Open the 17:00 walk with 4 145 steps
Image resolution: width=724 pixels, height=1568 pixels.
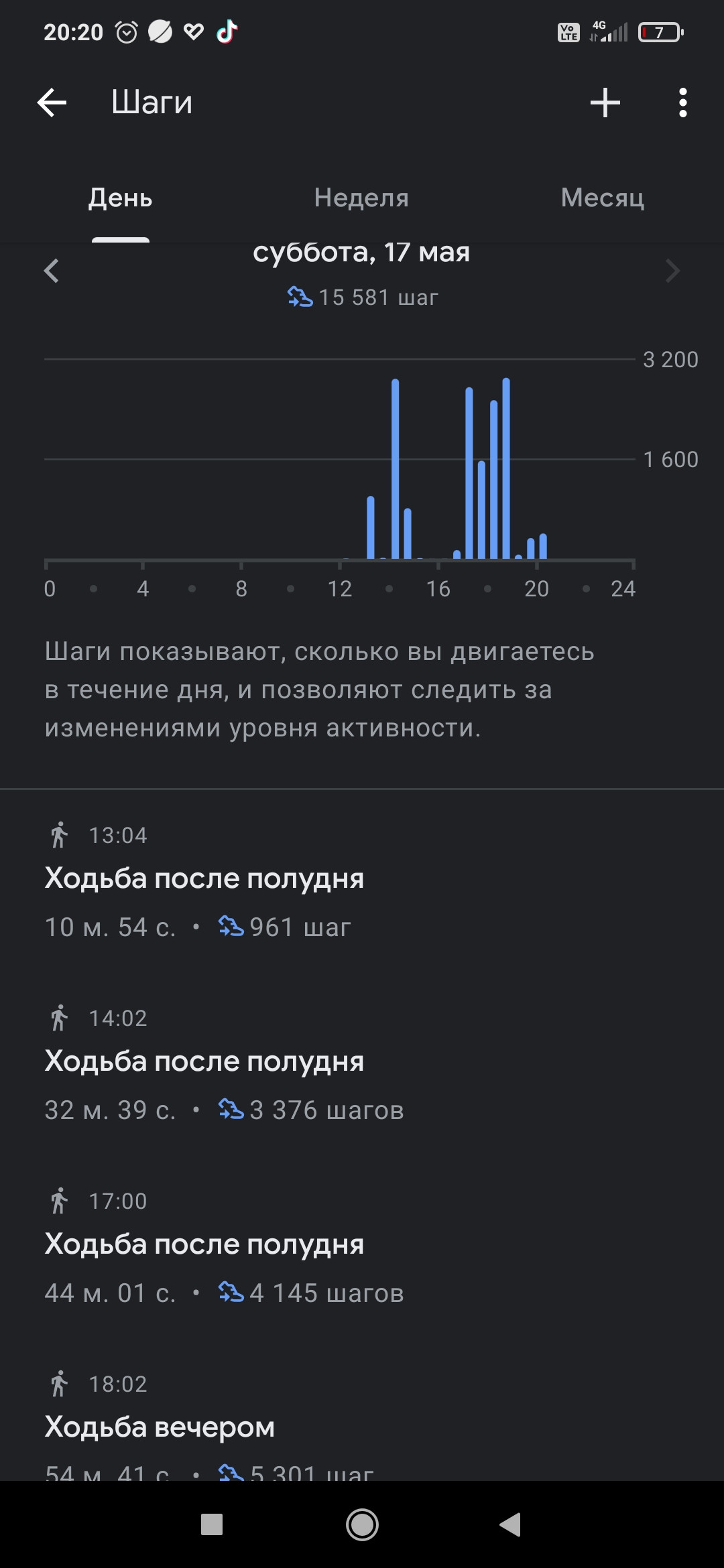click(x=362, y=1248)
